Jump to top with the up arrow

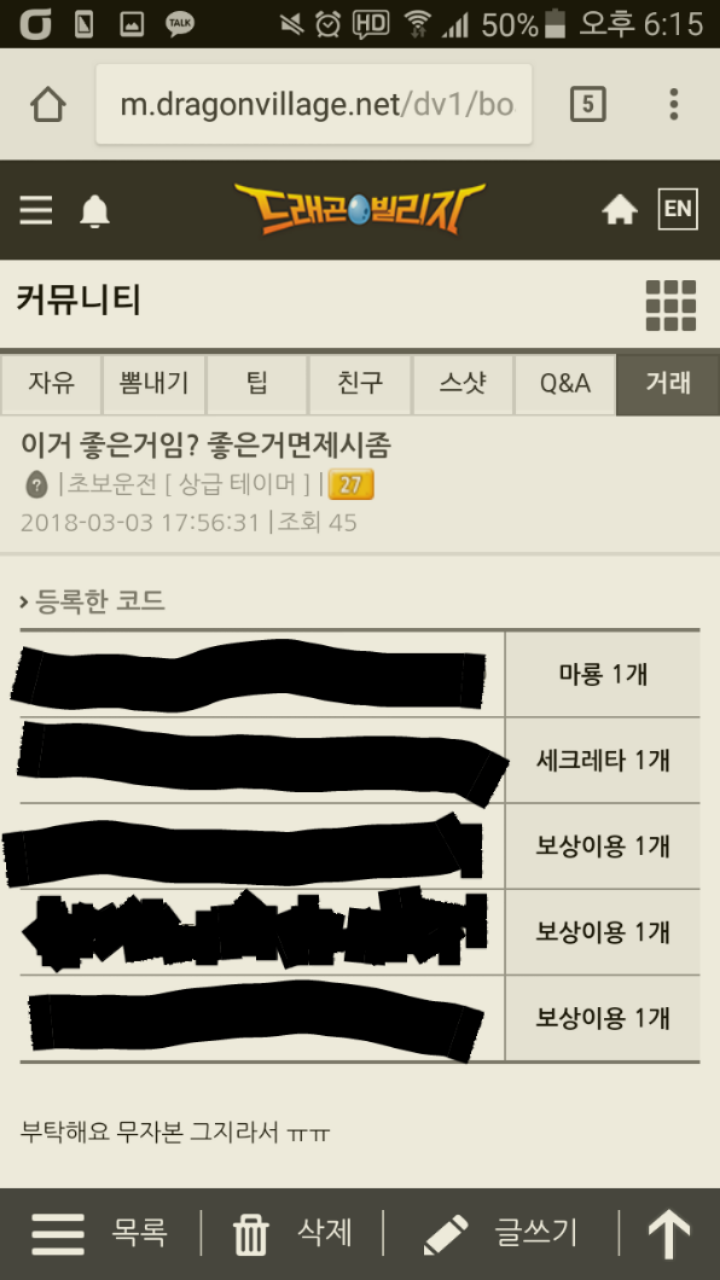tap(669, 1234)
